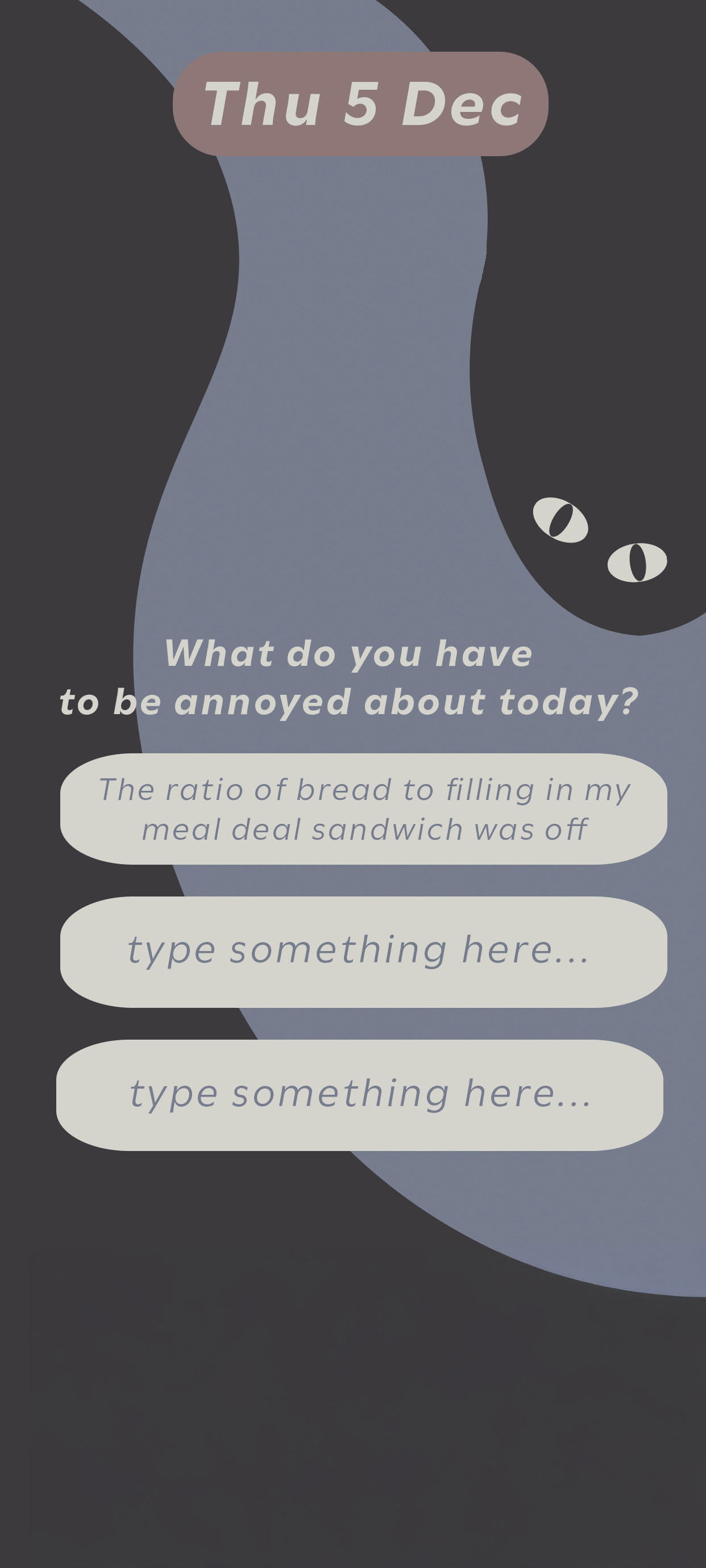Tap the second annoyance field, the first empty one
This screenshot has height=1568, width=706.
[364, 952]
